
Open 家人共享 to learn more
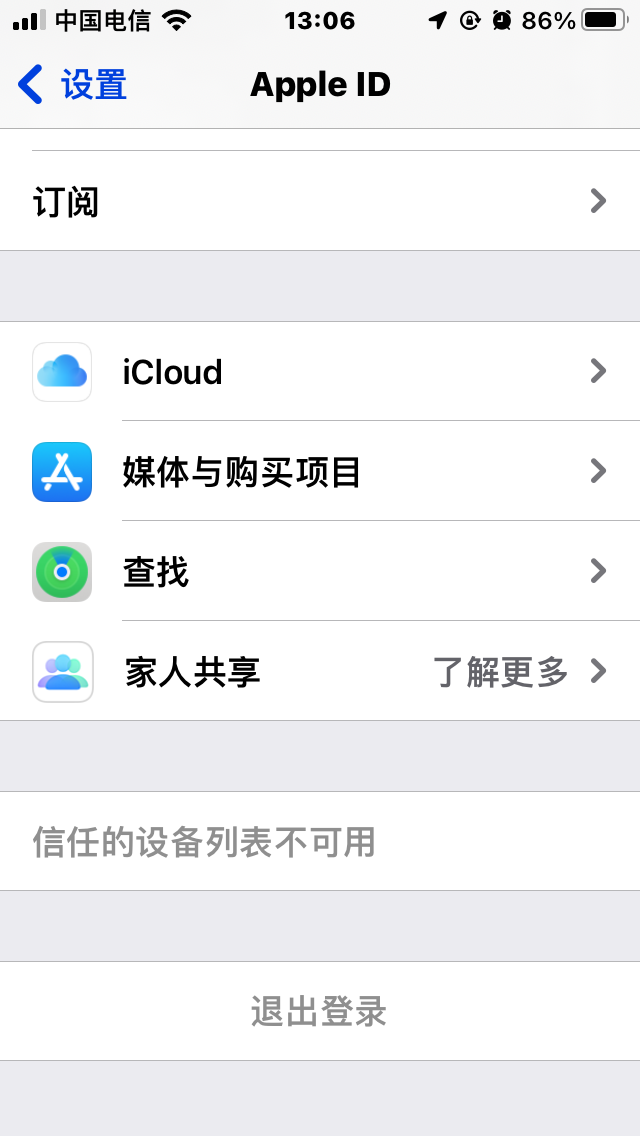pyautogui.click(x=320, y=671)
